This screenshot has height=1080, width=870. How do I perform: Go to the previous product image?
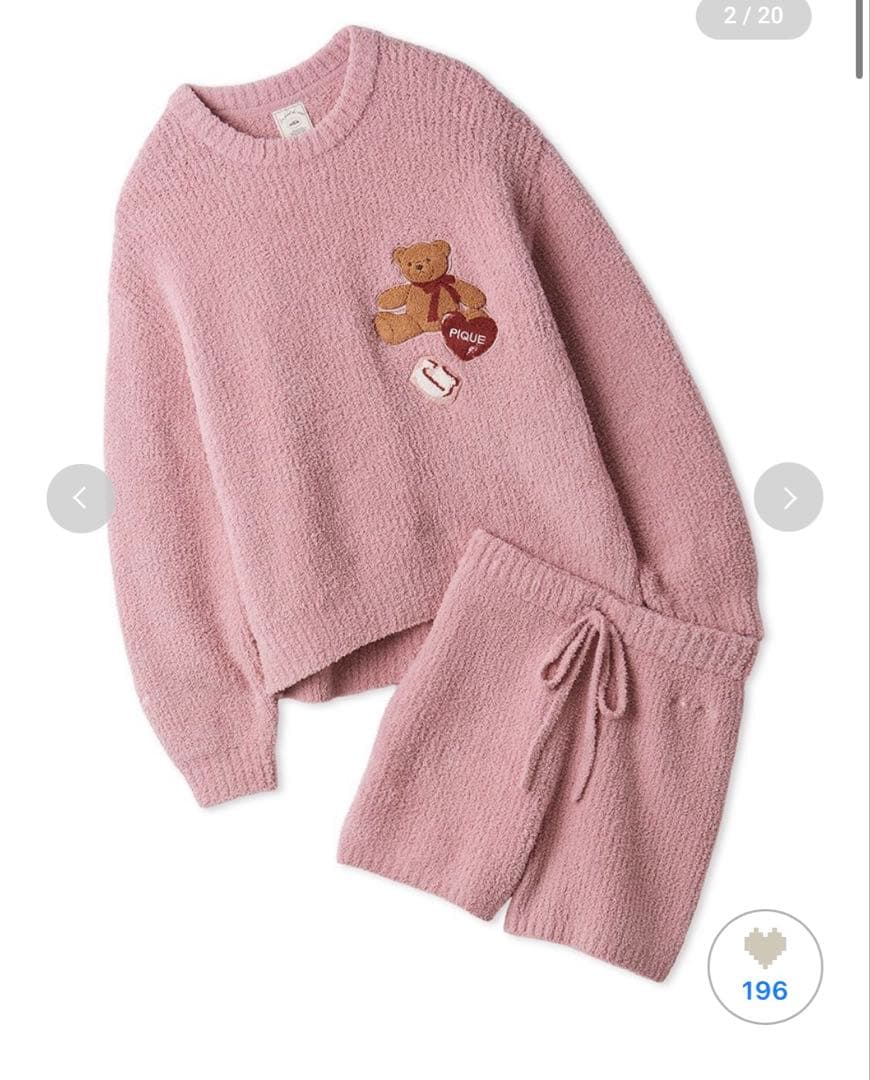click(80, 498)
